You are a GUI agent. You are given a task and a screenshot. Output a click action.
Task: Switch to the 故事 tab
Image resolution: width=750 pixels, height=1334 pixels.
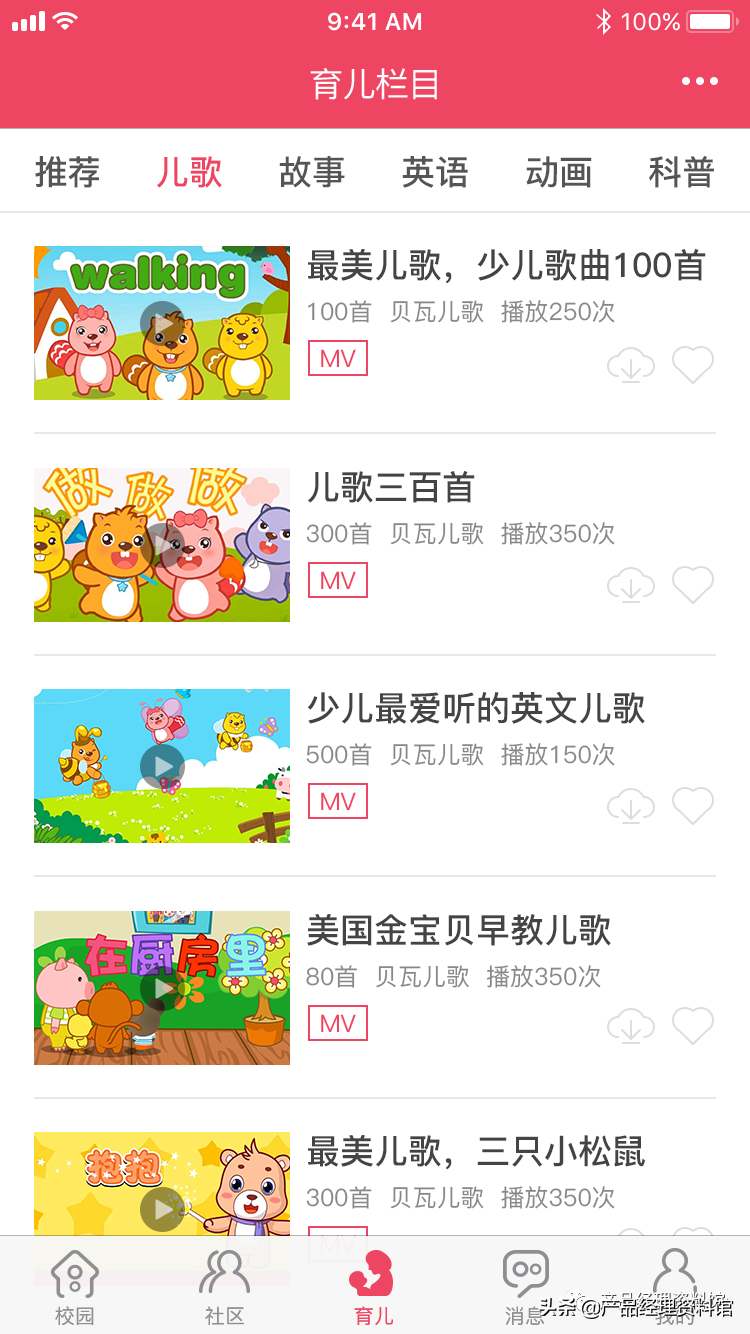click(x=311, y=172)
